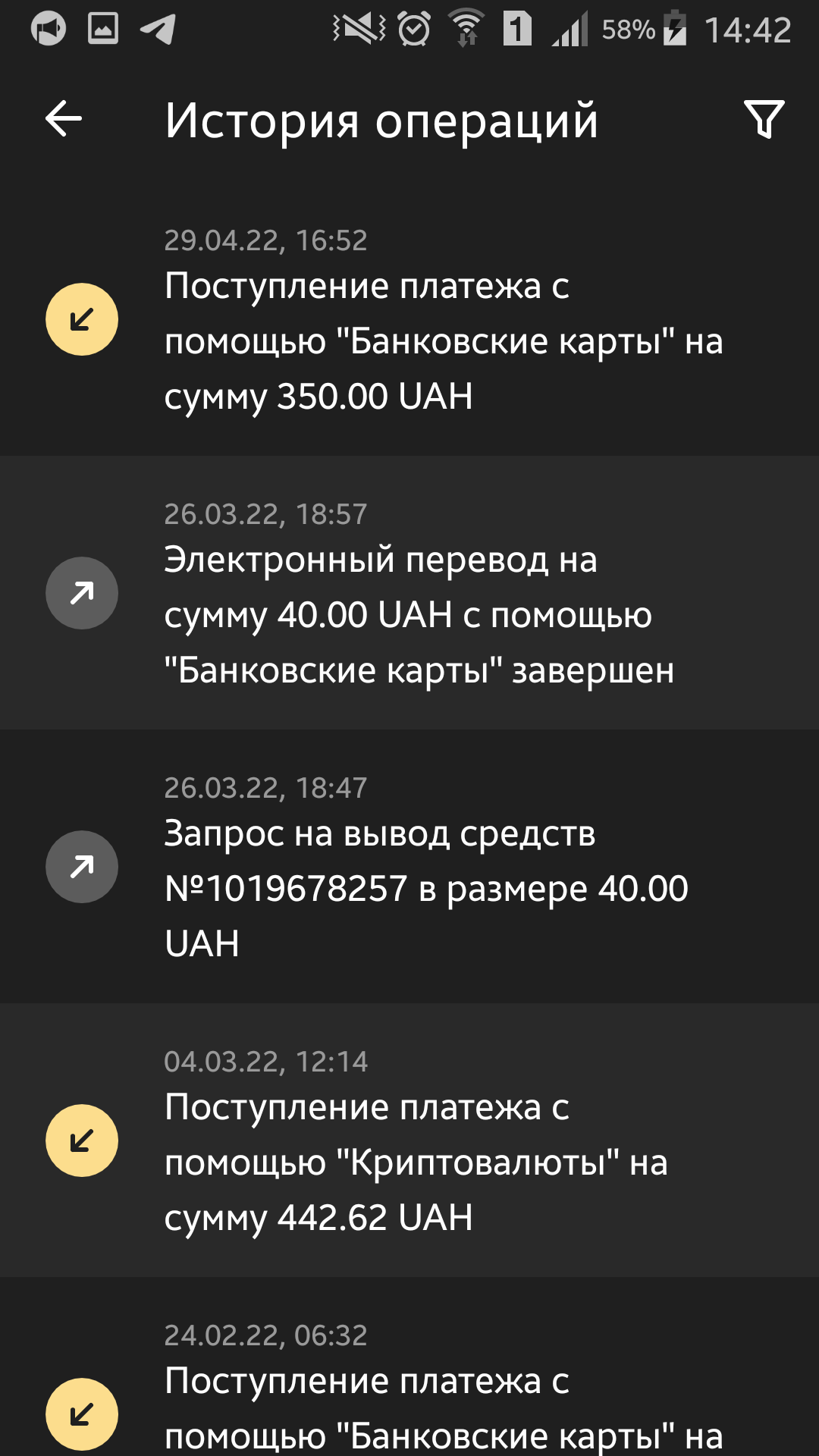
Task: Tap the incoming payment icon for 350.00 UAH
Action: tap(81, 318)
